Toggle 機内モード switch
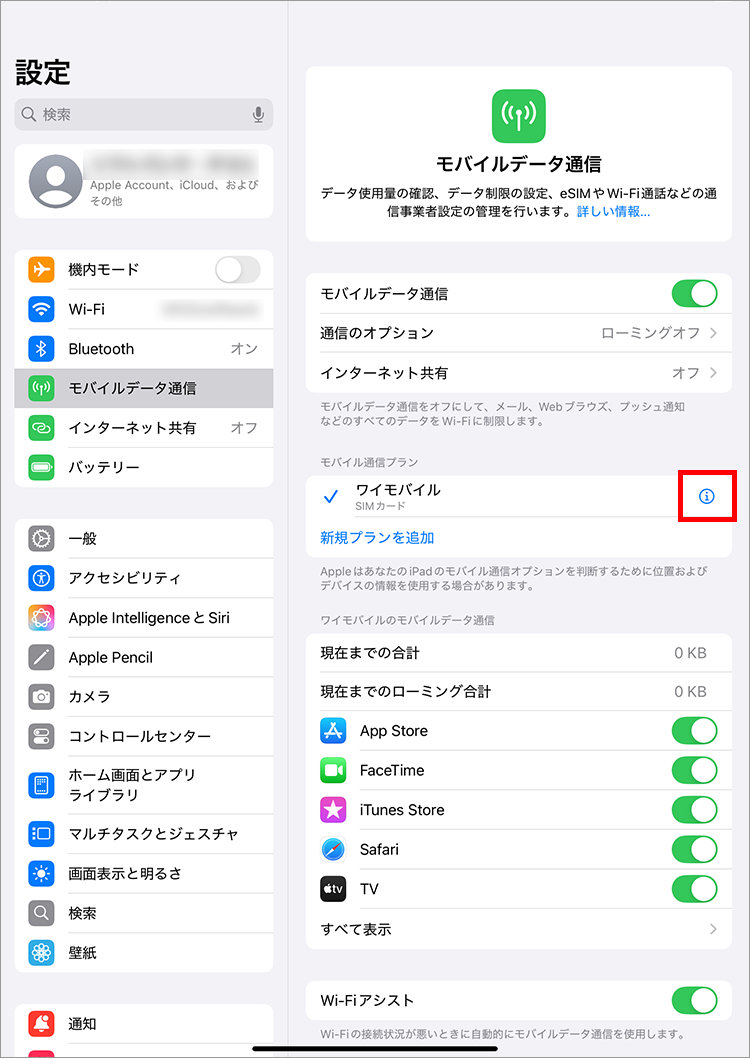The image size is (750, 1058). pos(237,269)
